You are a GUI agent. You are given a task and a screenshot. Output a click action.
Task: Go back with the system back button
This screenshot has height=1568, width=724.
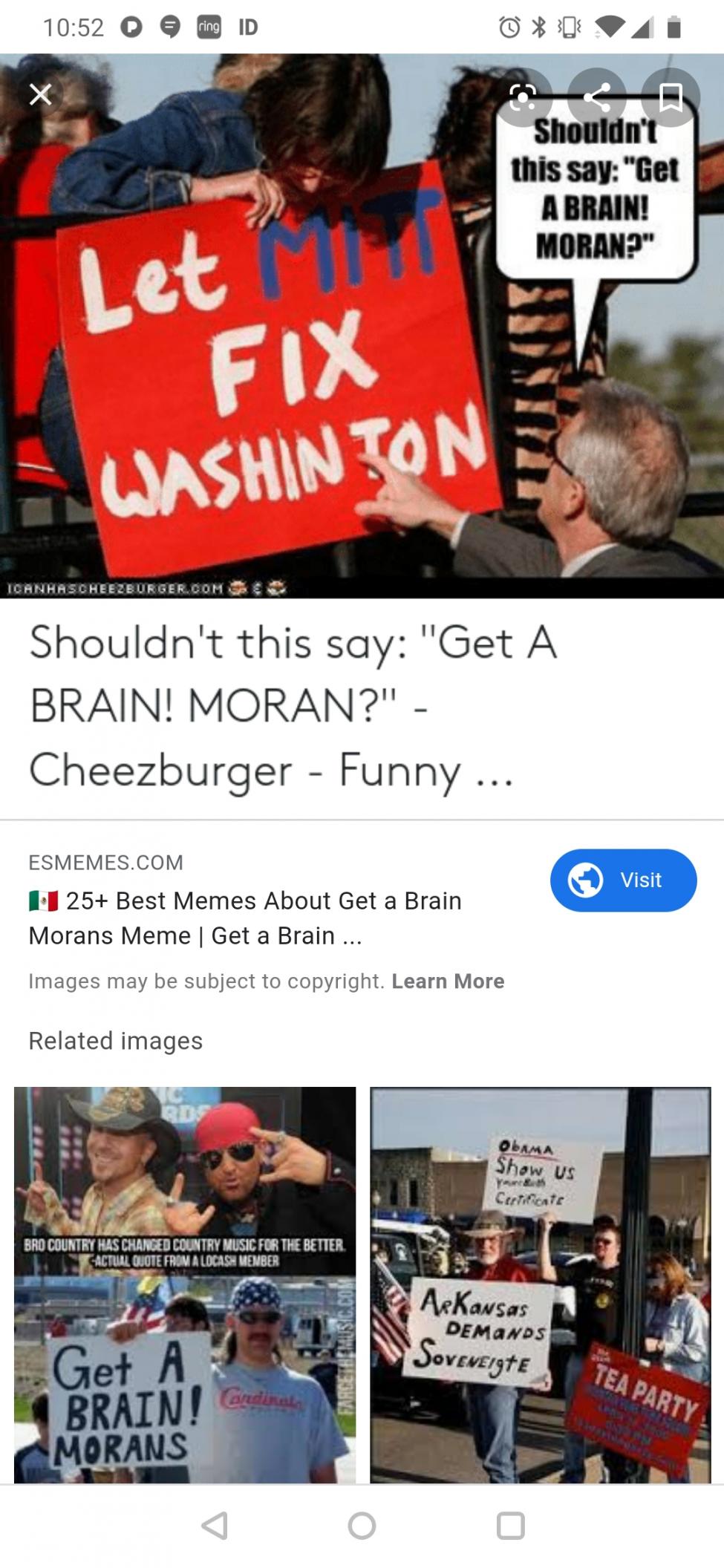[x=215, y=1525]
